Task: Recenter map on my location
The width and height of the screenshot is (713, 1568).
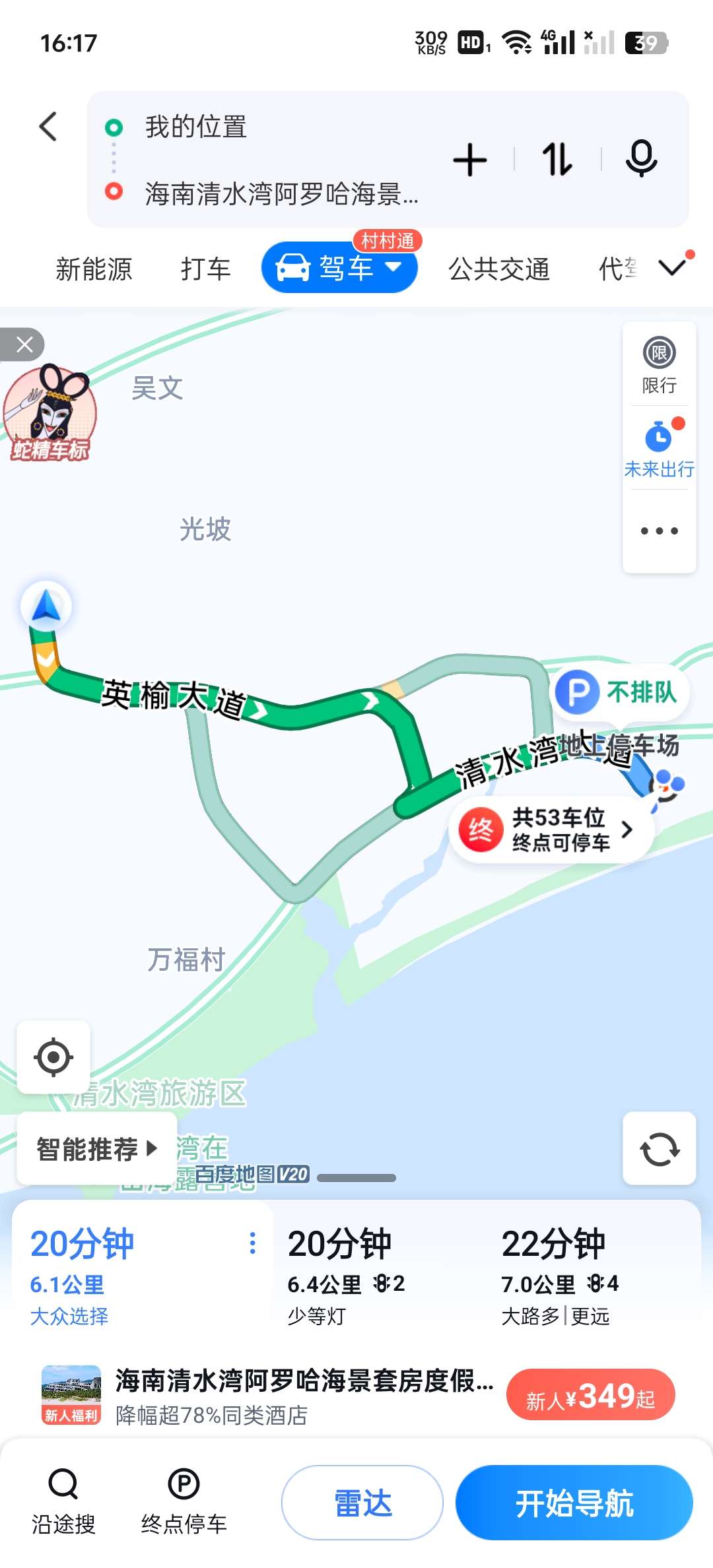Action: pyautogui.click(x=53, y=1057)
